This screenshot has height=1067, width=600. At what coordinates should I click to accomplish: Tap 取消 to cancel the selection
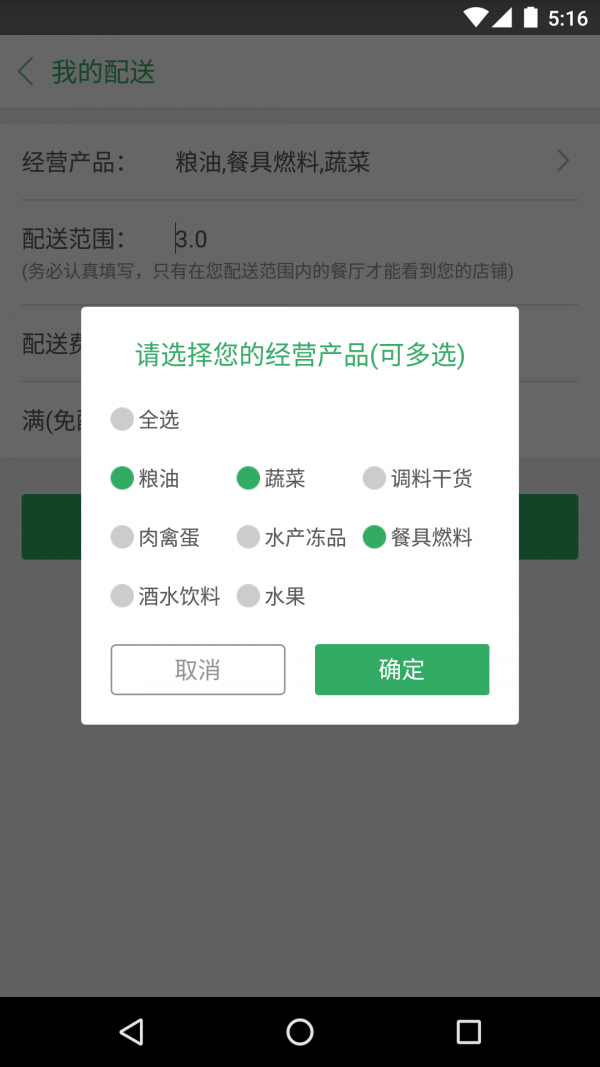(x=198, y=670)
